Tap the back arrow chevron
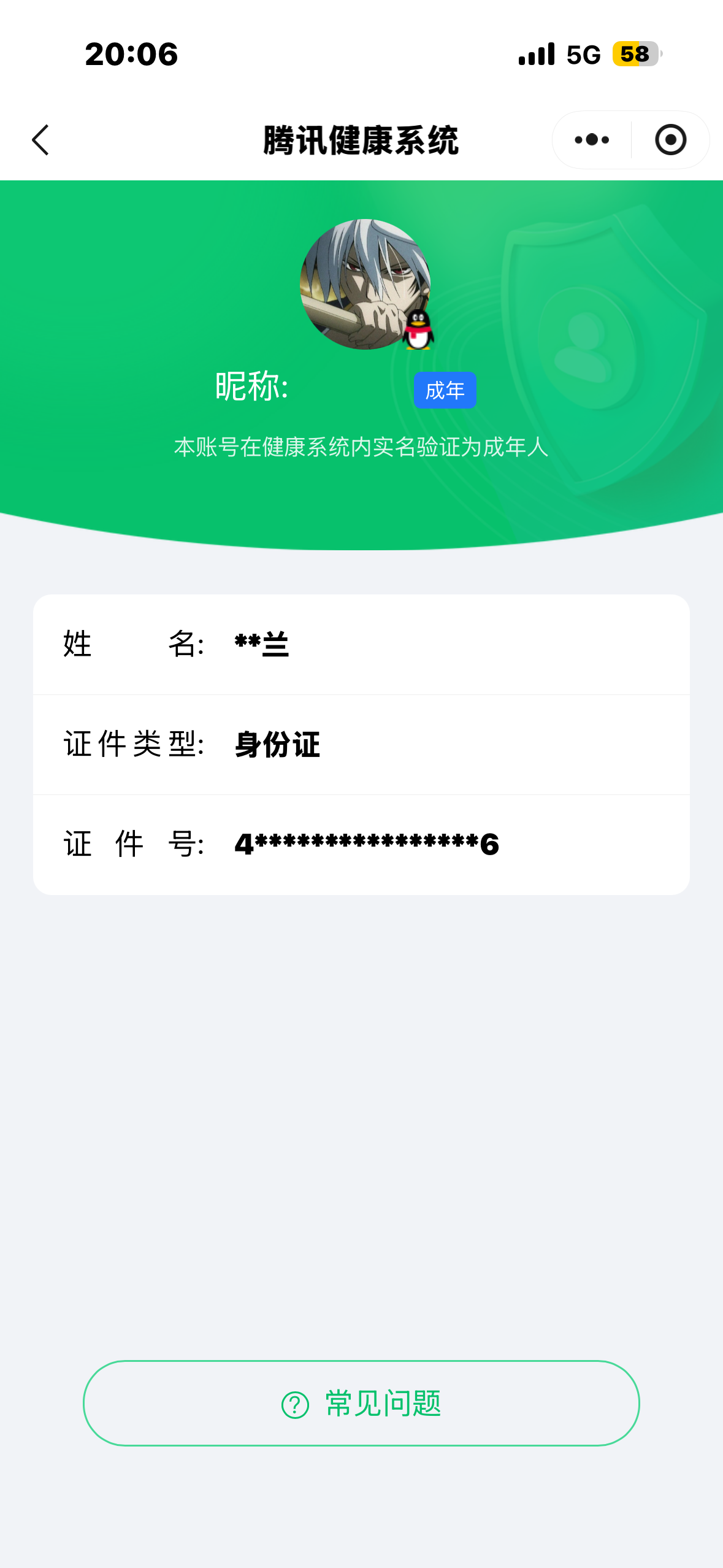723x1568 pixels. pyautogui.click(x=39, y=140)
